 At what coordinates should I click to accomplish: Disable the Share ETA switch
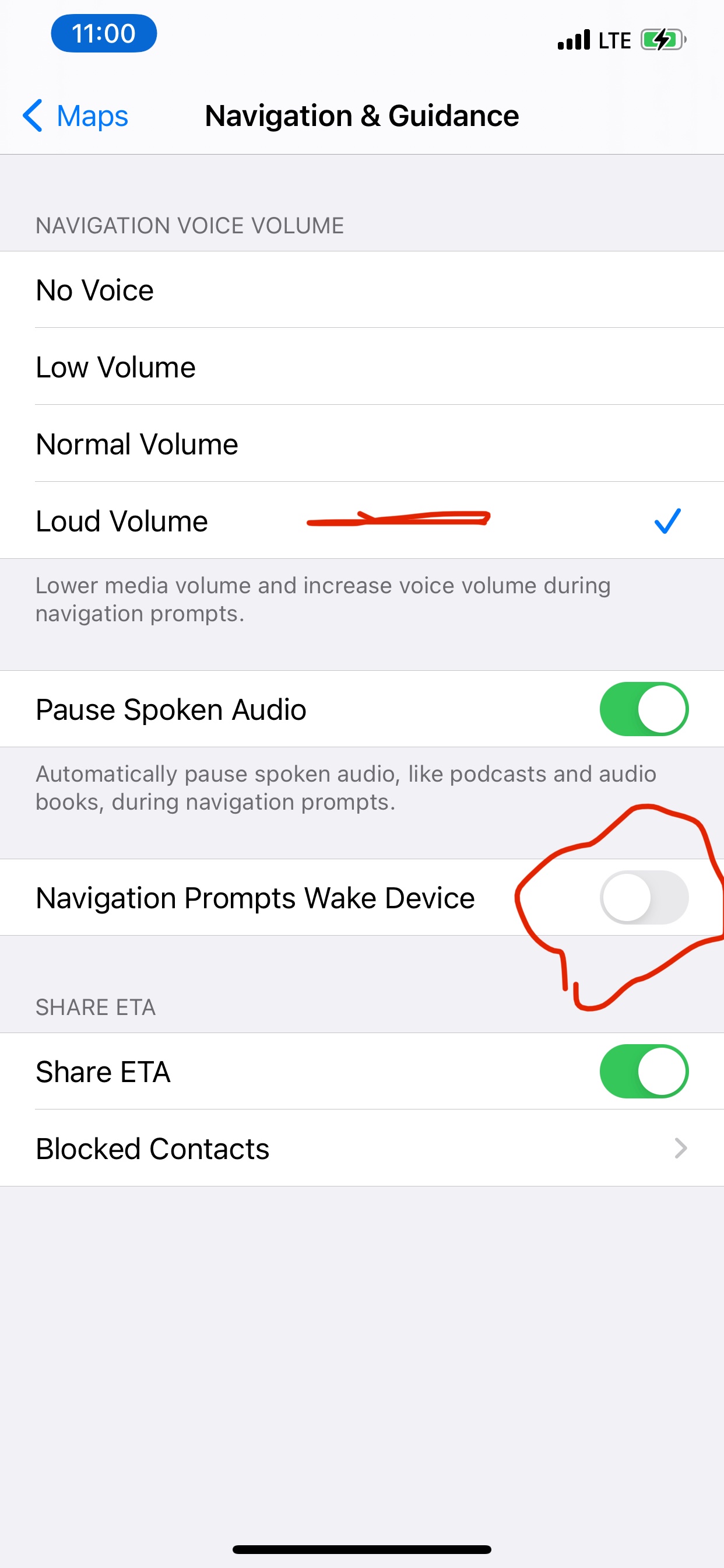click(644, 1072)
